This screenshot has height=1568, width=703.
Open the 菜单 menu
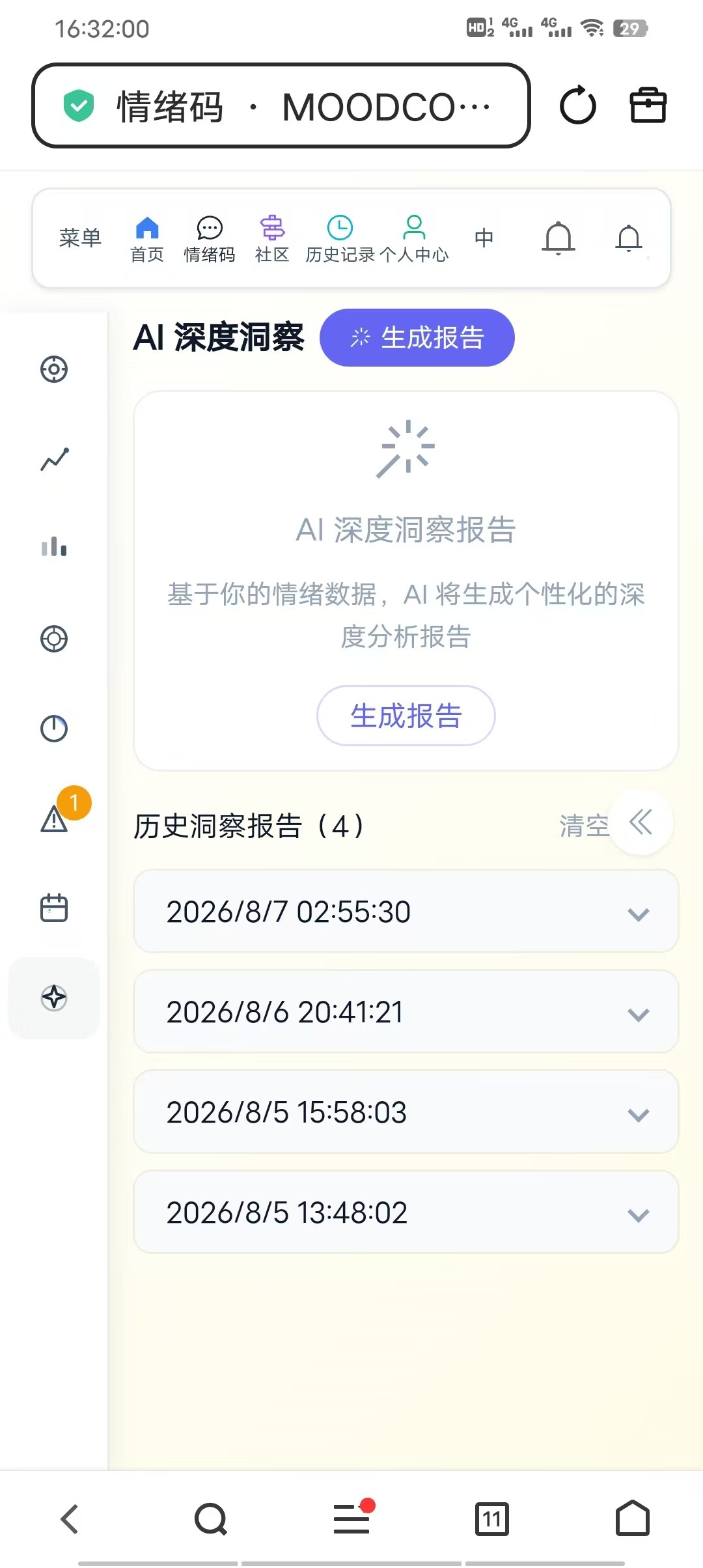tap(80, 238)
